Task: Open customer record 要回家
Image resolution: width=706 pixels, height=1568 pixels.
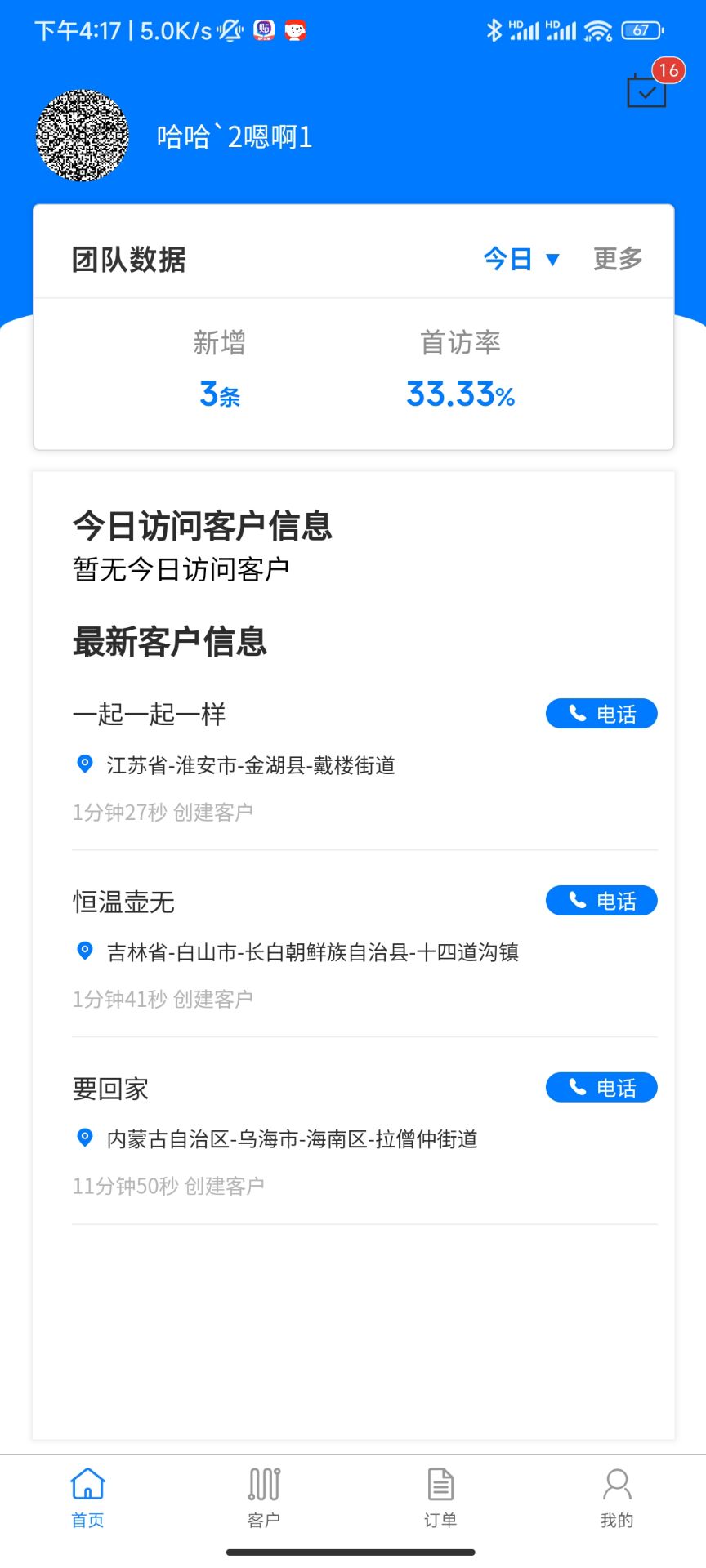Action: click(111, 1089)
